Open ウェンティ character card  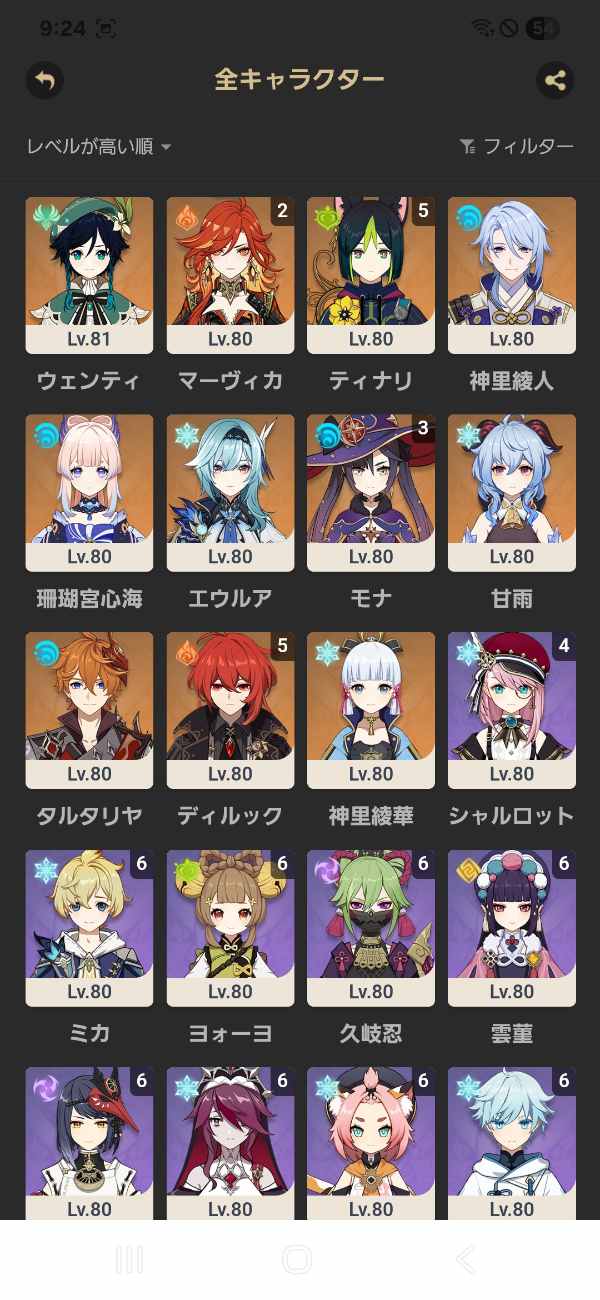pyautogui.click(x=89, y=275)
